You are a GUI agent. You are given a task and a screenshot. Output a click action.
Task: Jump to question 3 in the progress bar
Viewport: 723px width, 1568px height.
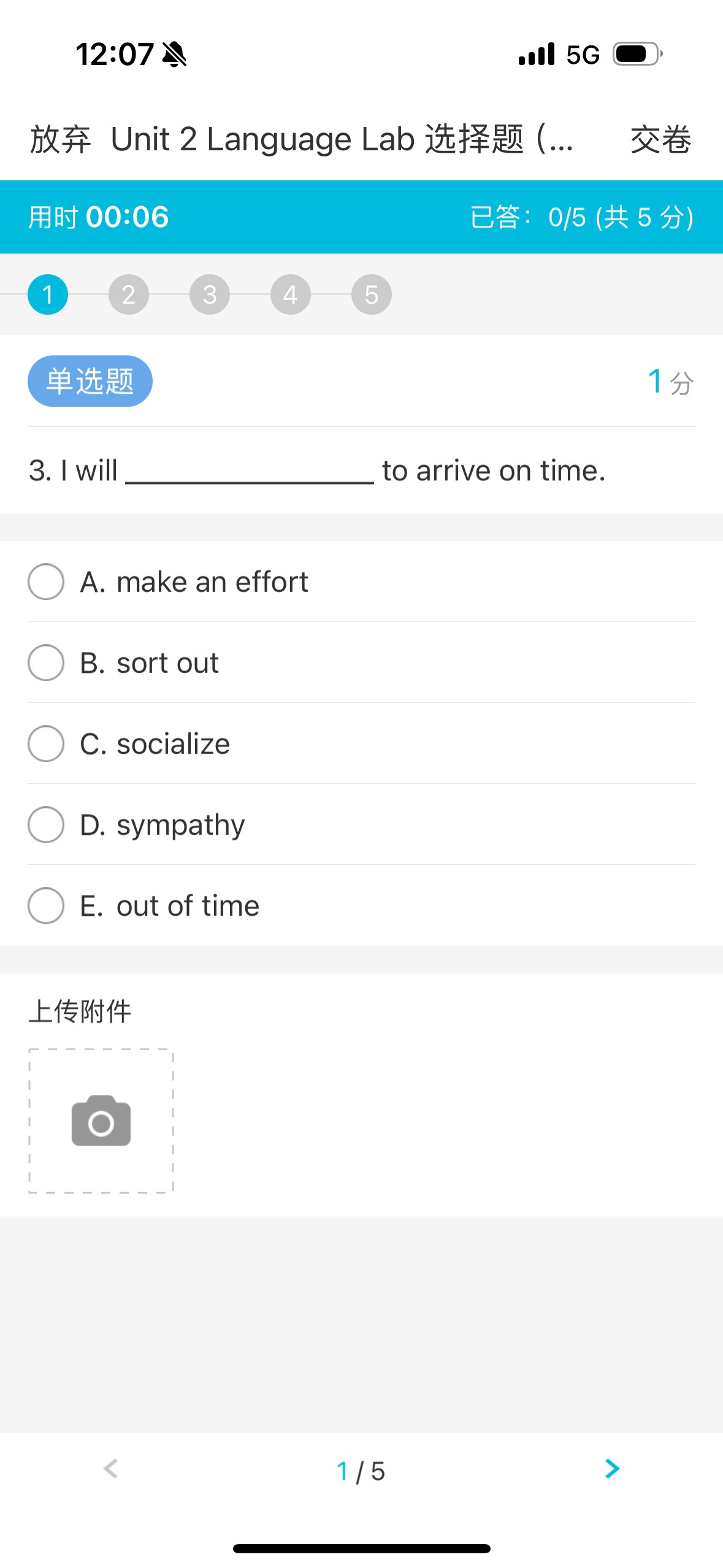210,294
